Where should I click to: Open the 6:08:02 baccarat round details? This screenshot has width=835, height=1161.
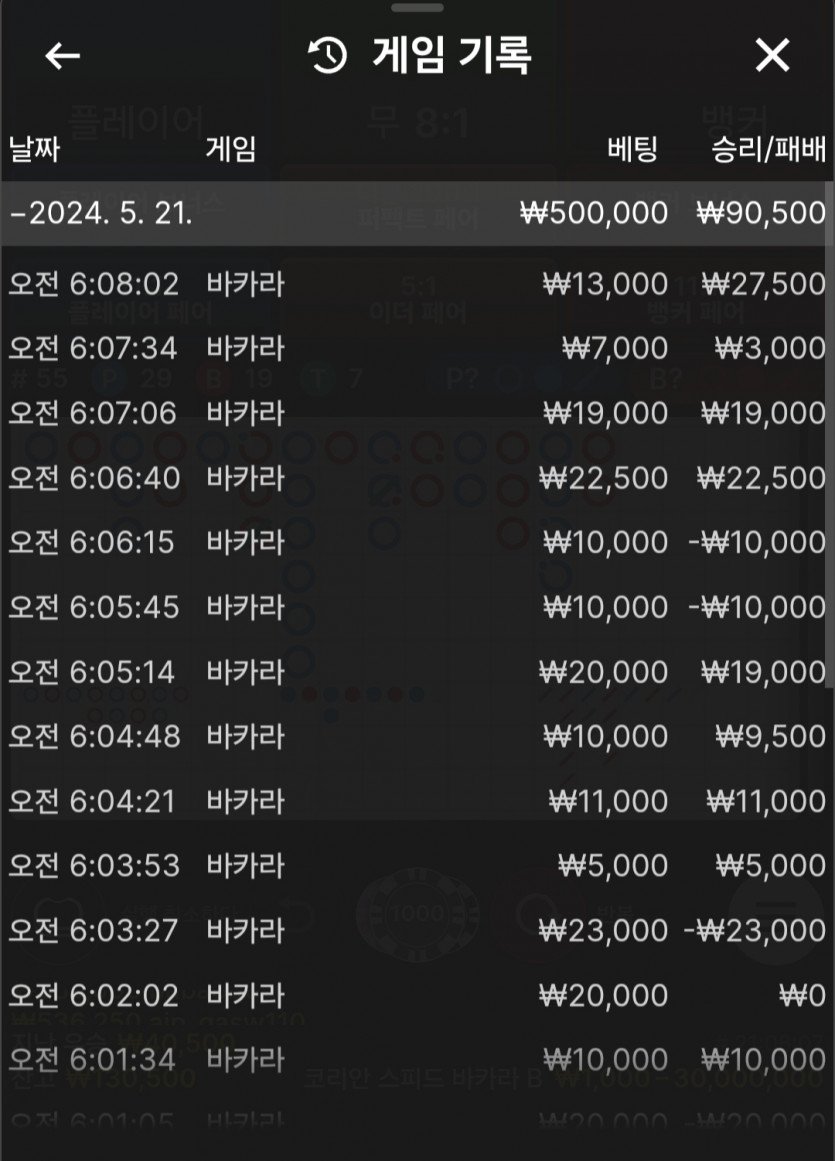417,284
